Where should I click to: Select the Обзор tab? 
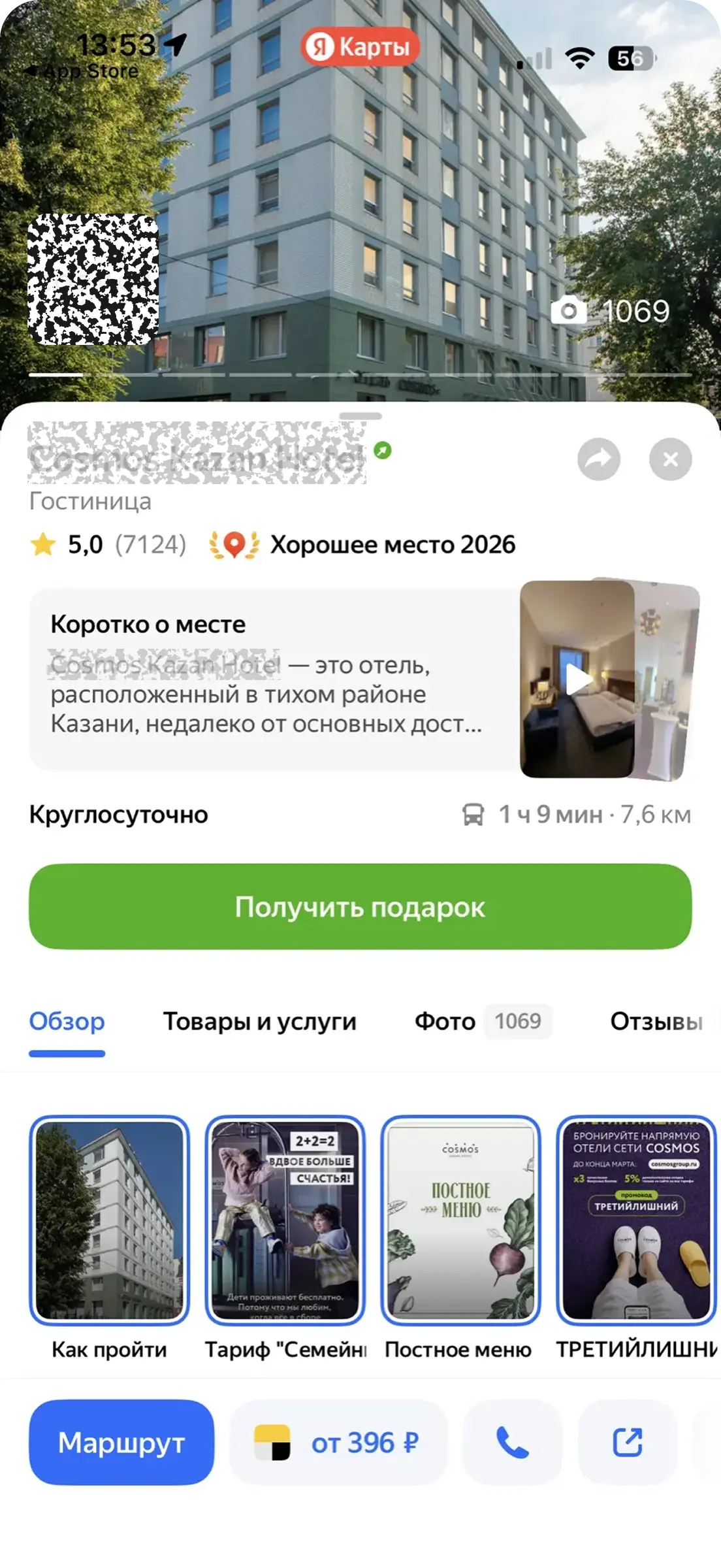coord(67,1022)
